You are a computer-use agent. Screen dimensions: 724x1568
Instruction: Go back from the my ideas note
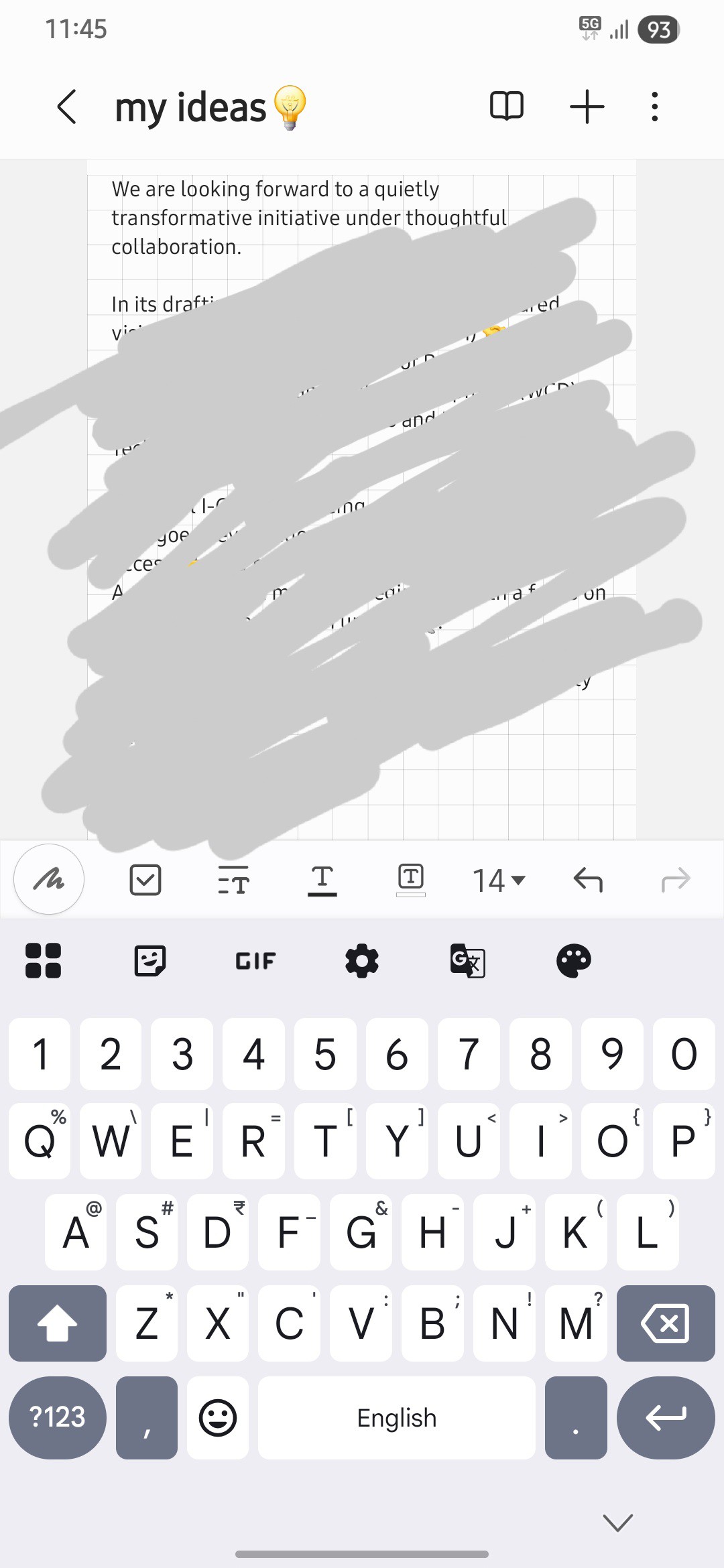click(x=66, y=107)
